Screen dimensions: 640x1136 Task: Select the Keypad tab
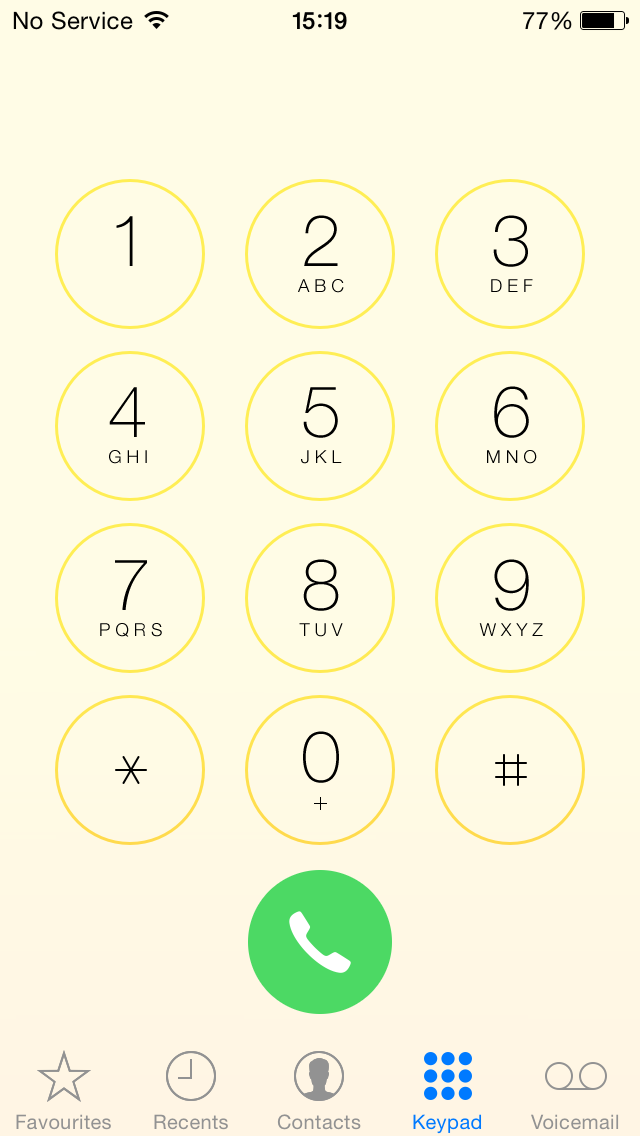point(447,1090)
